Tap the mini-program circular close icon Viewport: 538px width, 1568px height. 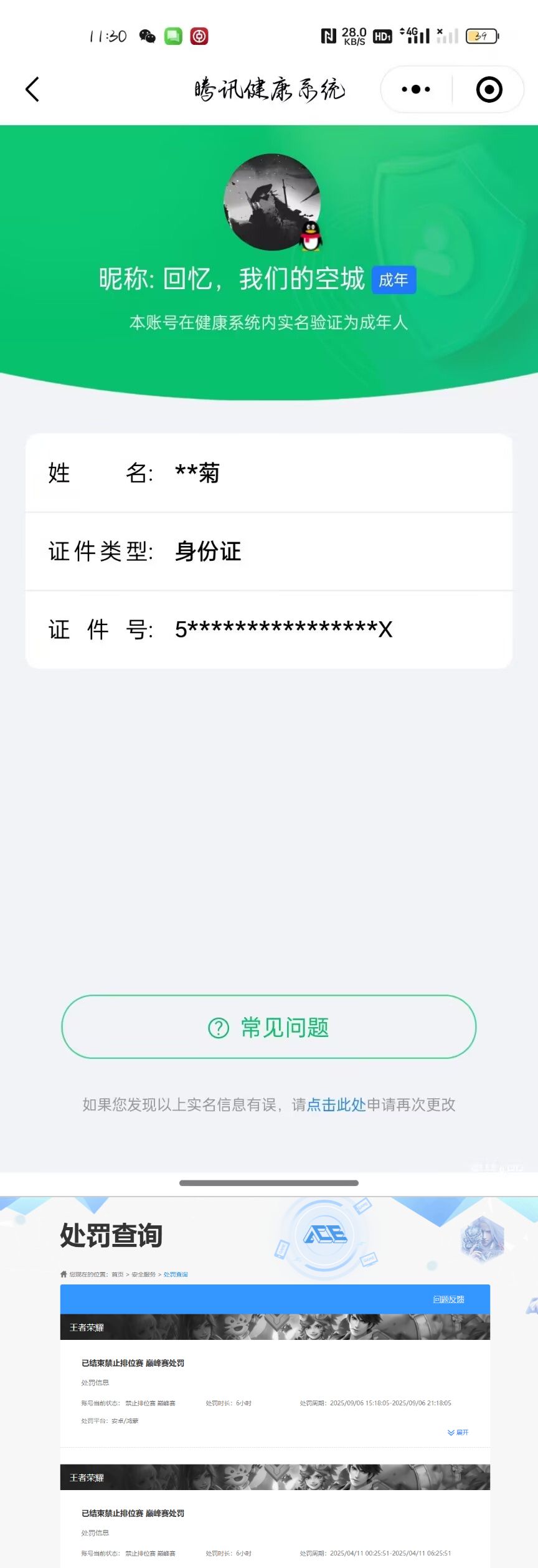click(489, 89)
